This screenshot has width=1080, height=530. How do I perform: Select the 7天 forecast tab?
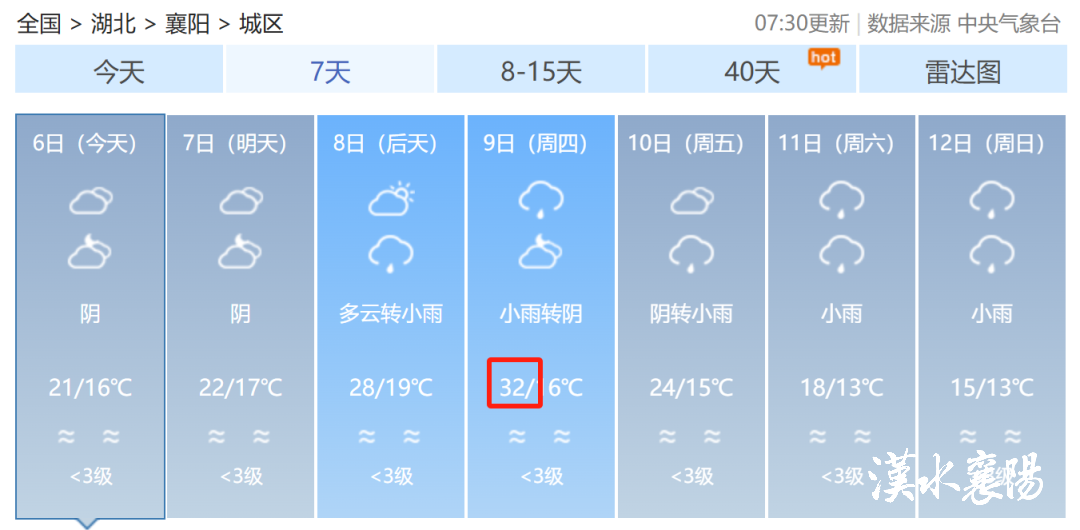[330, 71]
